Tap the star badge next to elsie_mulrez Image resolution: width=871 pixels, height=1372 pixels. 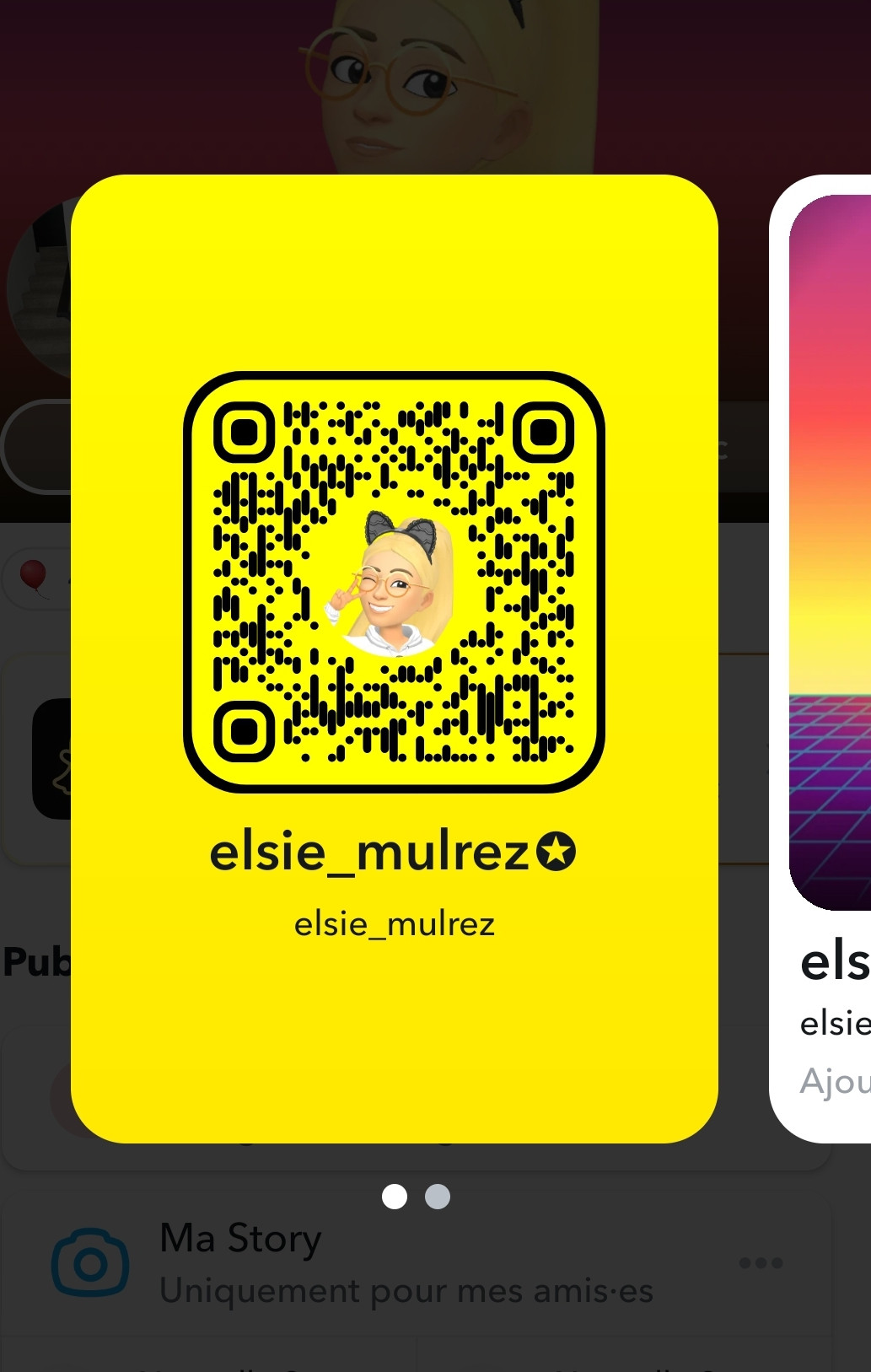coord(557,852)
